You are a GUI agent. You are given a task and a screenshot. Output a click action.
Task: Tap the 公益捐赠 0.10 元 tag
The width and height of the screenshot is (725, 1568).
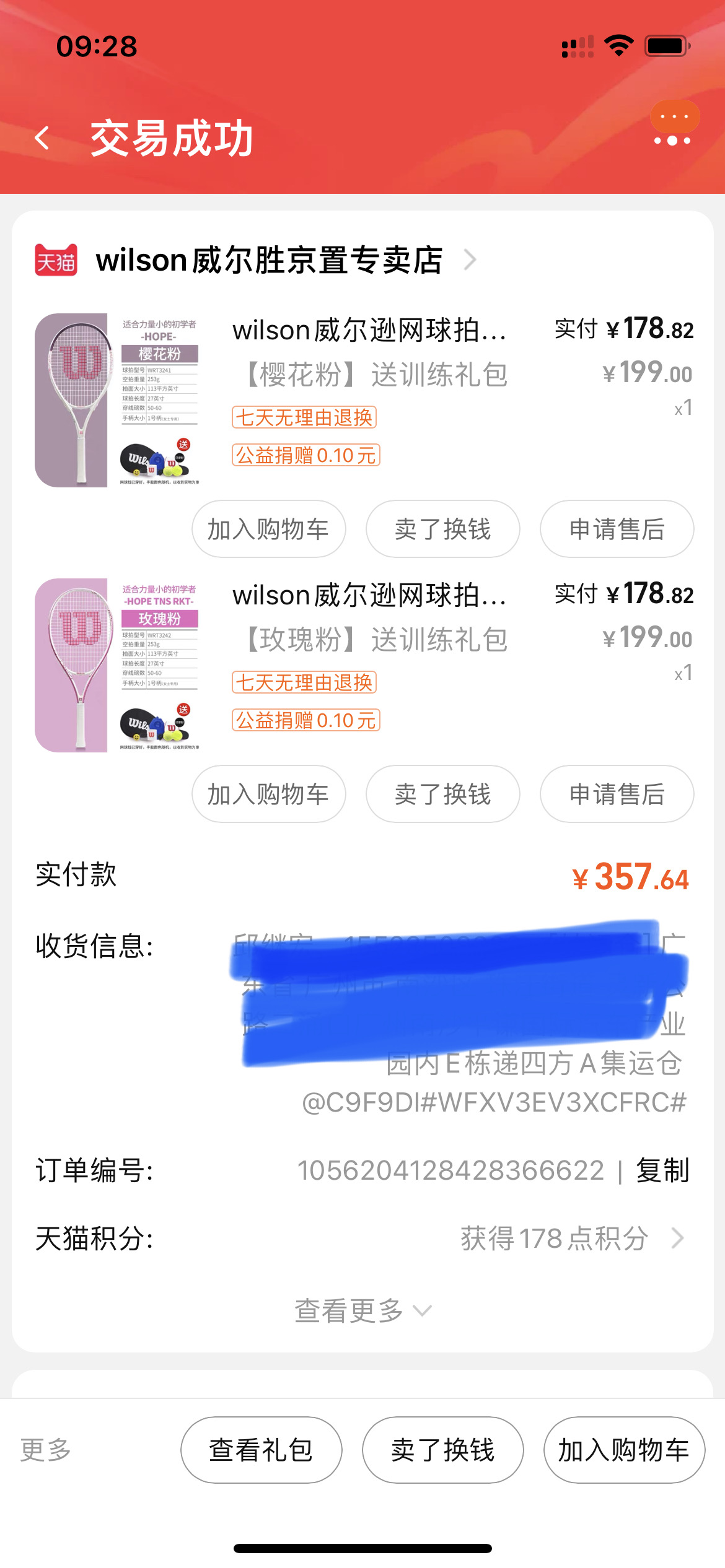pyautogui.click(x=306, y=456)
